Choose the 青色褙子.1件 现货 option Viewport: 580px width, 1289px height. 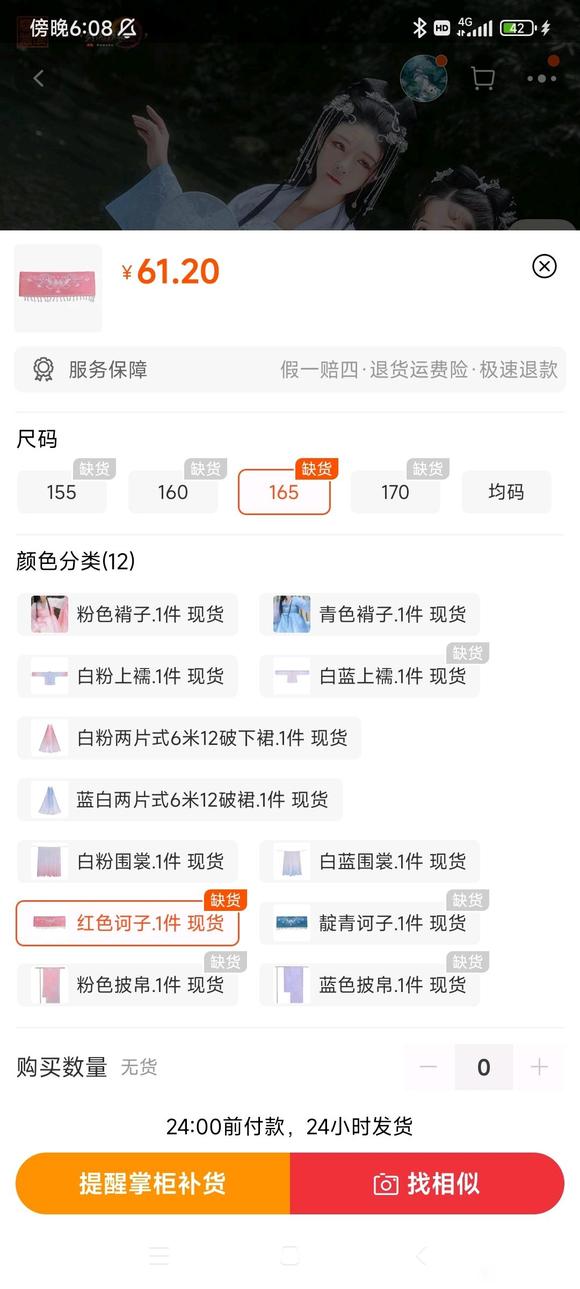click(369, 614)
